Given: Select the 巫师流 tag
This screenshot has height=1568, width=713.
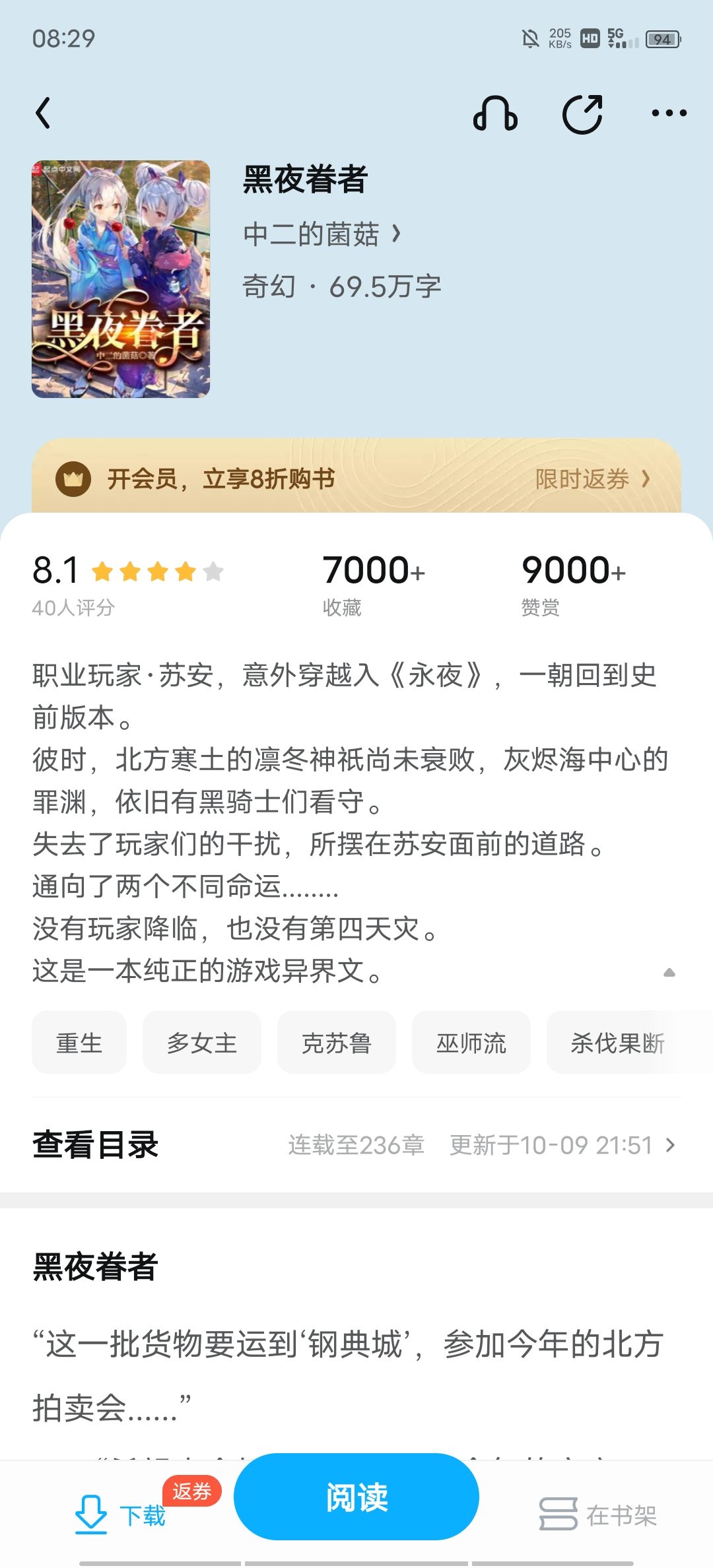Looking at the screenshot, I should (471, 1043).
